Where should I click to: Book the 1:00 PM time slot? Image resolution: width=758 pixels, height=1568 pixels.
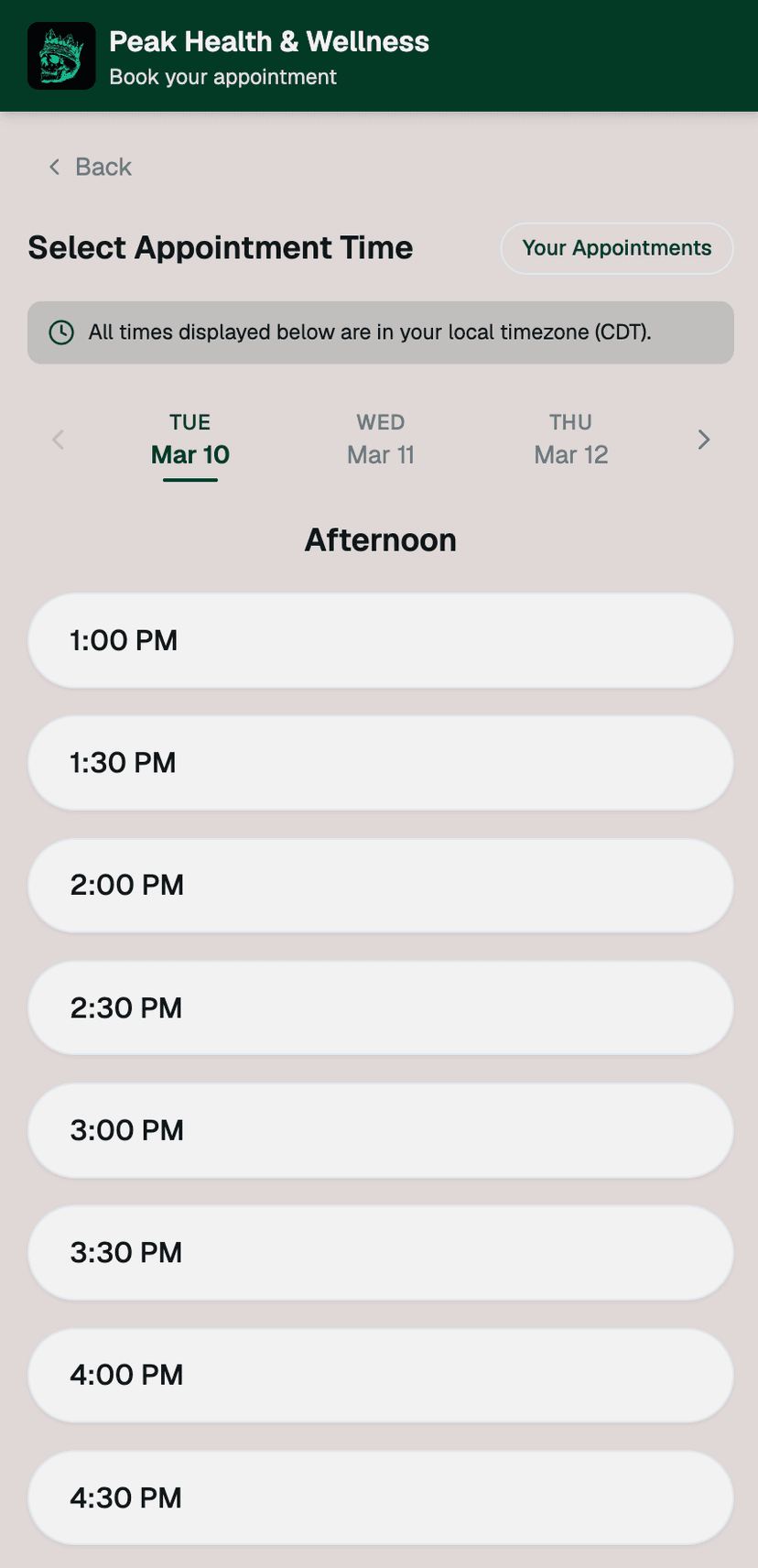coord(379,640)
